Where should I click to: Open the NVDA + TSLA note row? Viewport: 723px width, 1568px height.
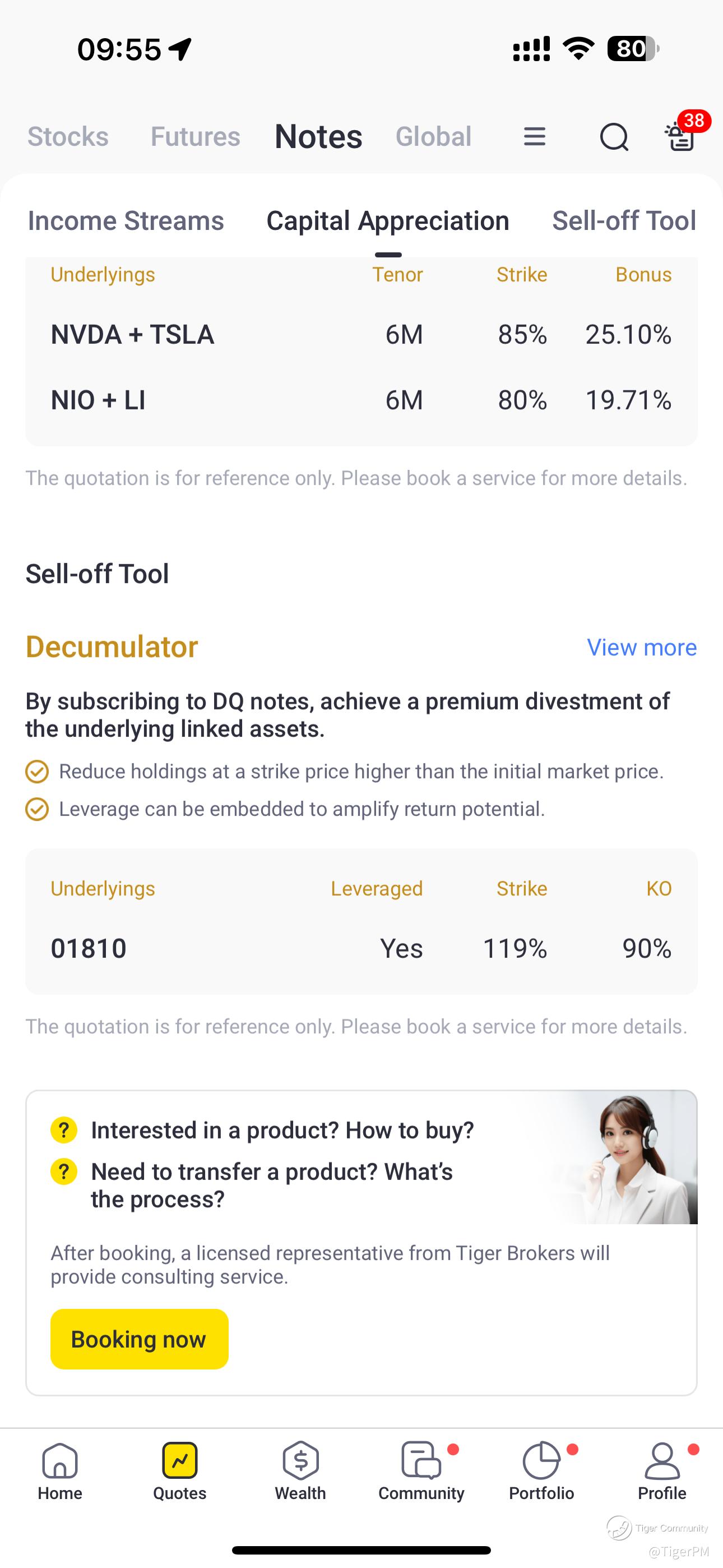[x=361, y=334]
